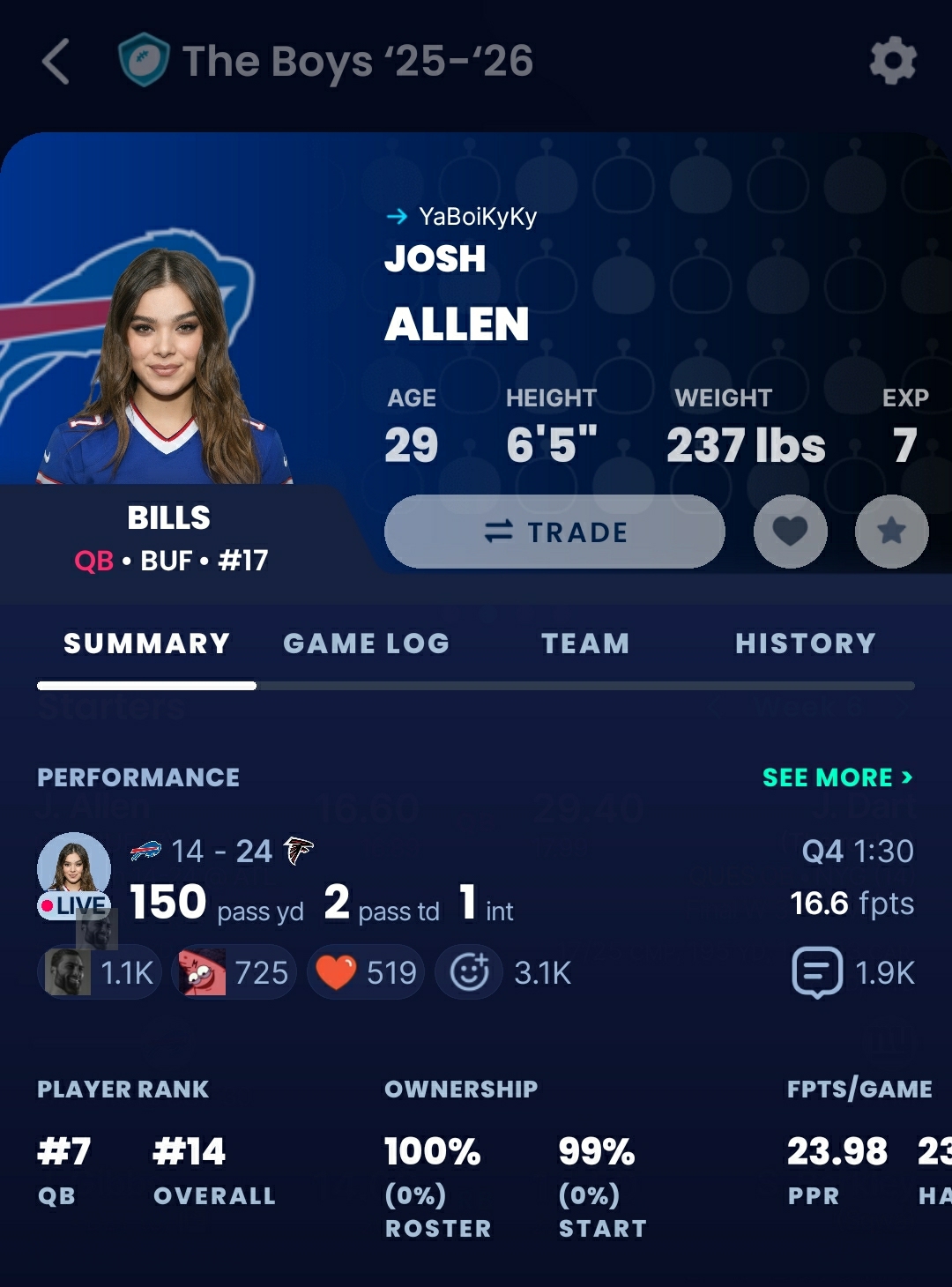Tap the heart button beside Trade
Image resolution: width=952 pixels, height=1287 pixels.
tap(790, 532)
